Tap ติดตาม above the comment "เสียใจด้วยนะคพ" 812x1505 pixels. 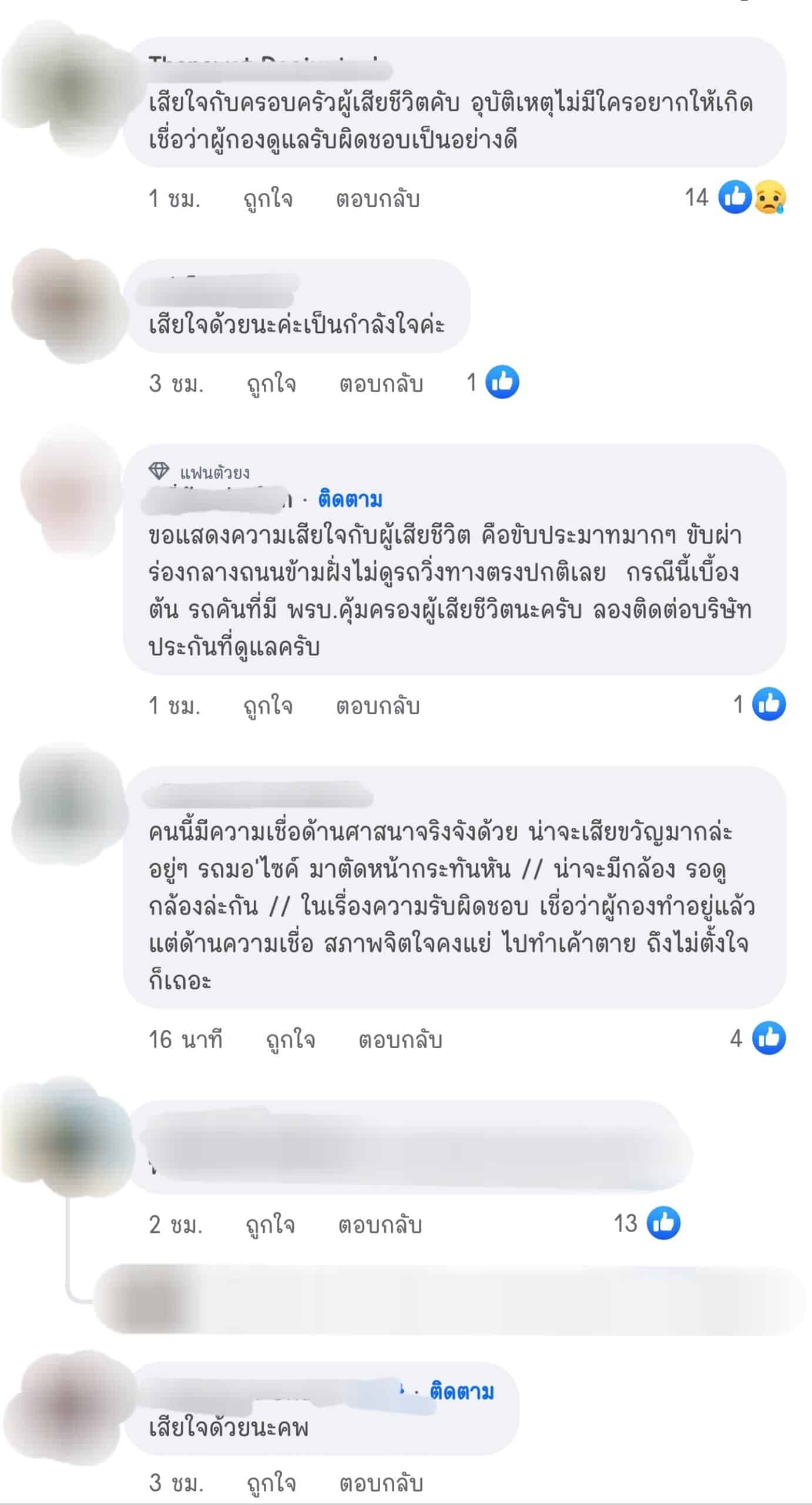462,1392
